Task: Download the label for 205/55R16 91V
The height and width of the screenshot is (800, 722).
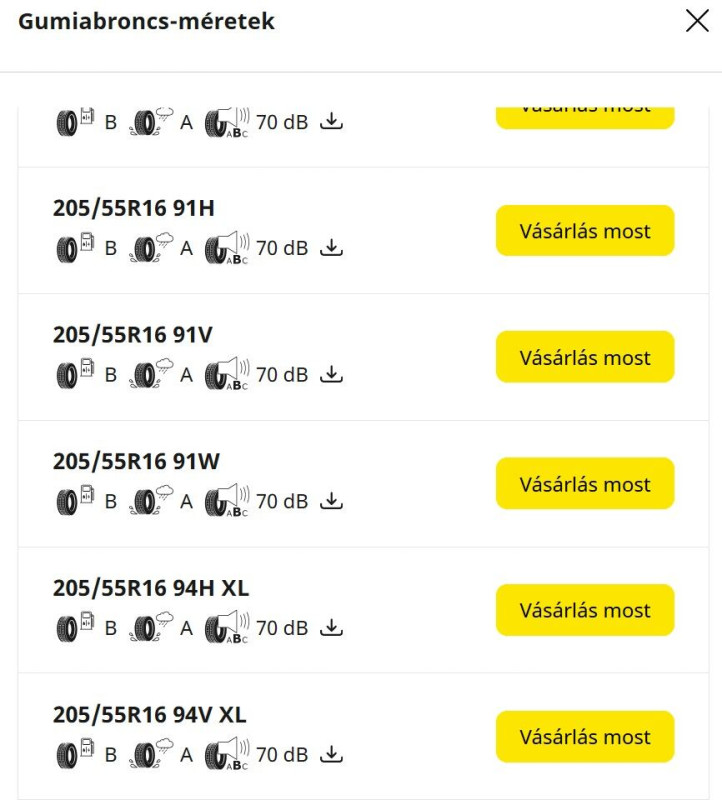Action: pyautogui.click(x=331, y=375)
